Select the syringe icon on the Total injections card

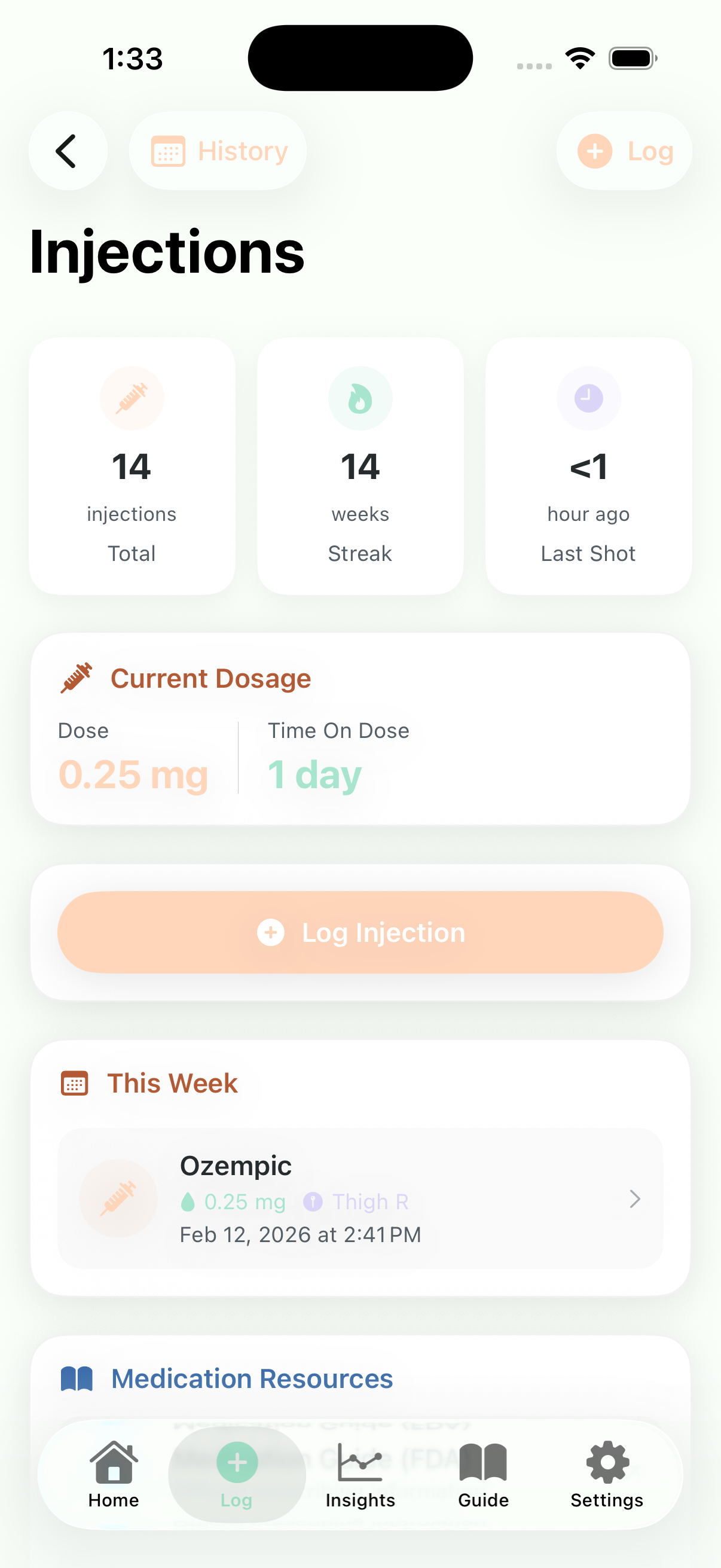point(132,398)
